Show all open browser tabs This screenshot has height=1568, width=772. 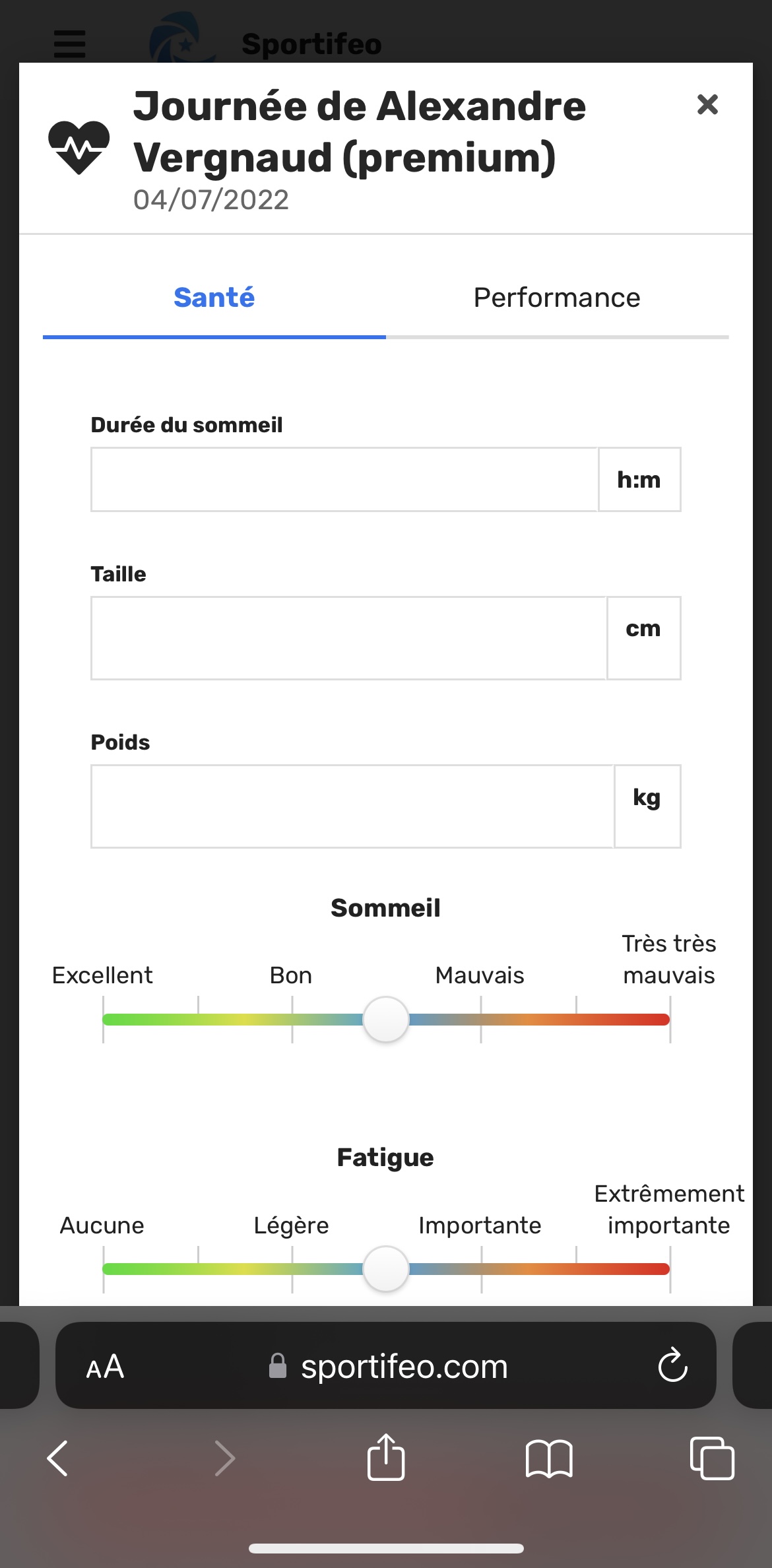pyautogui.click(x=712, y=1458)
